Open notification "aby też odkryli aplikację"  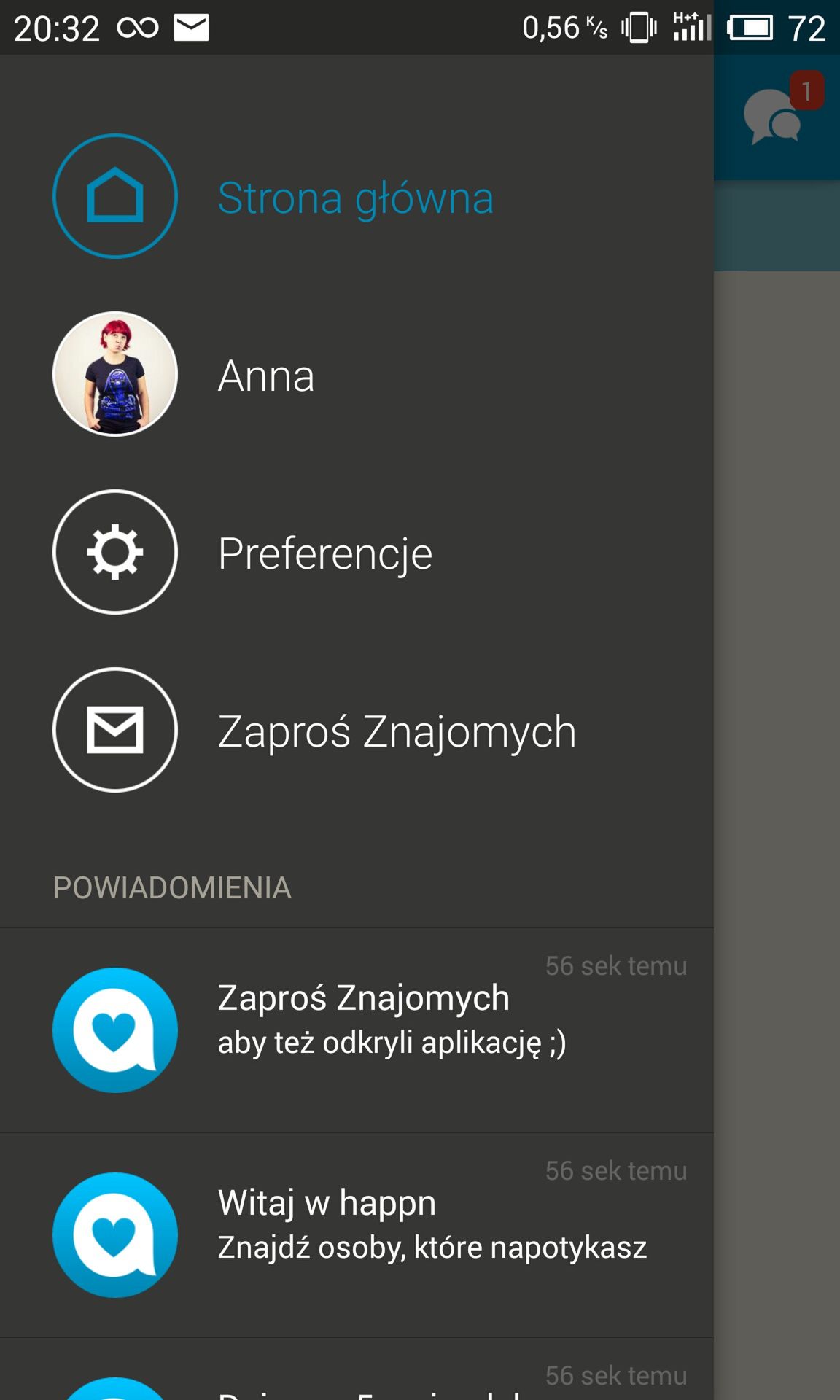pyautogui.click(x=357, y=1030)
